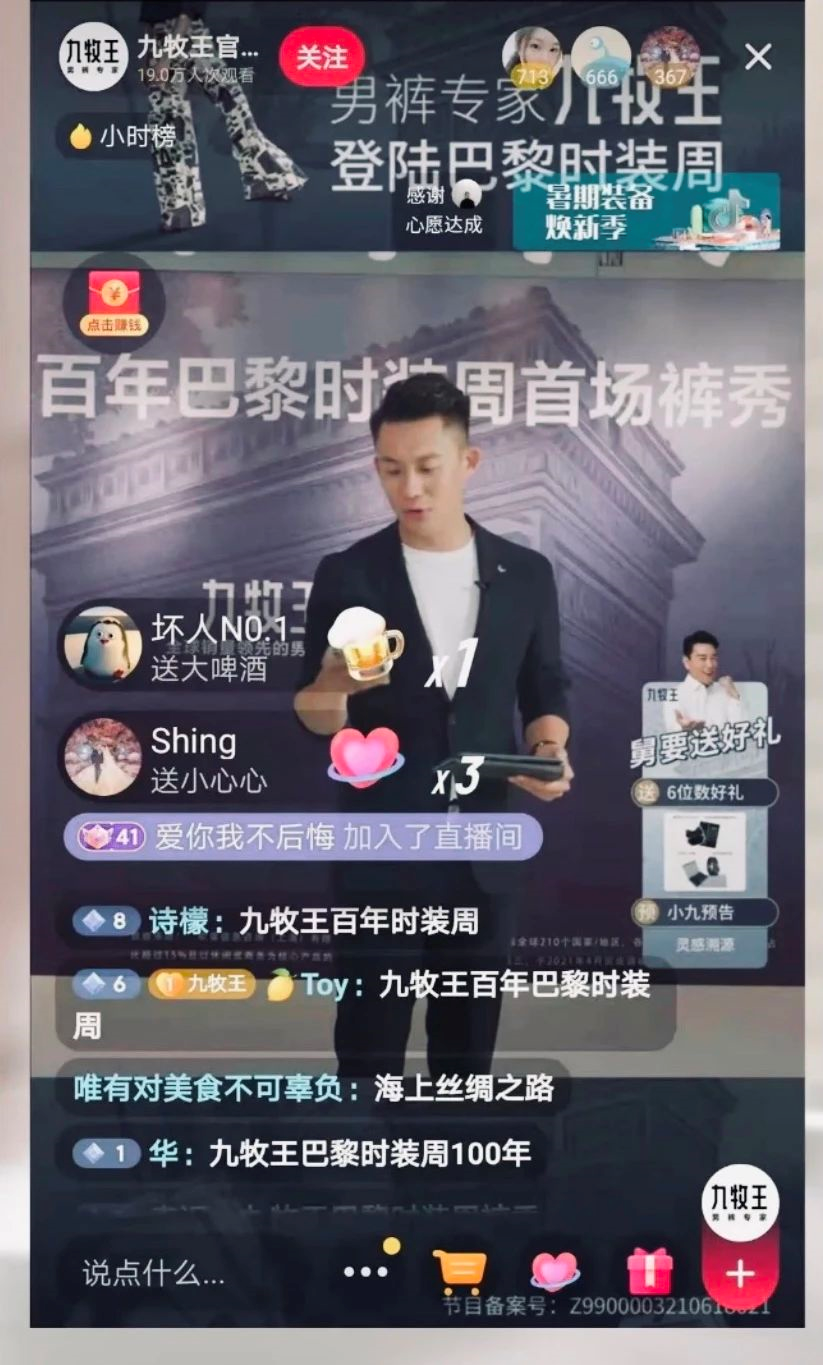Image resolution: width=823 pixels, height=1365 pixels.
Task: Follow the 九牧王 account with 关注
Action: coord(321,58)
